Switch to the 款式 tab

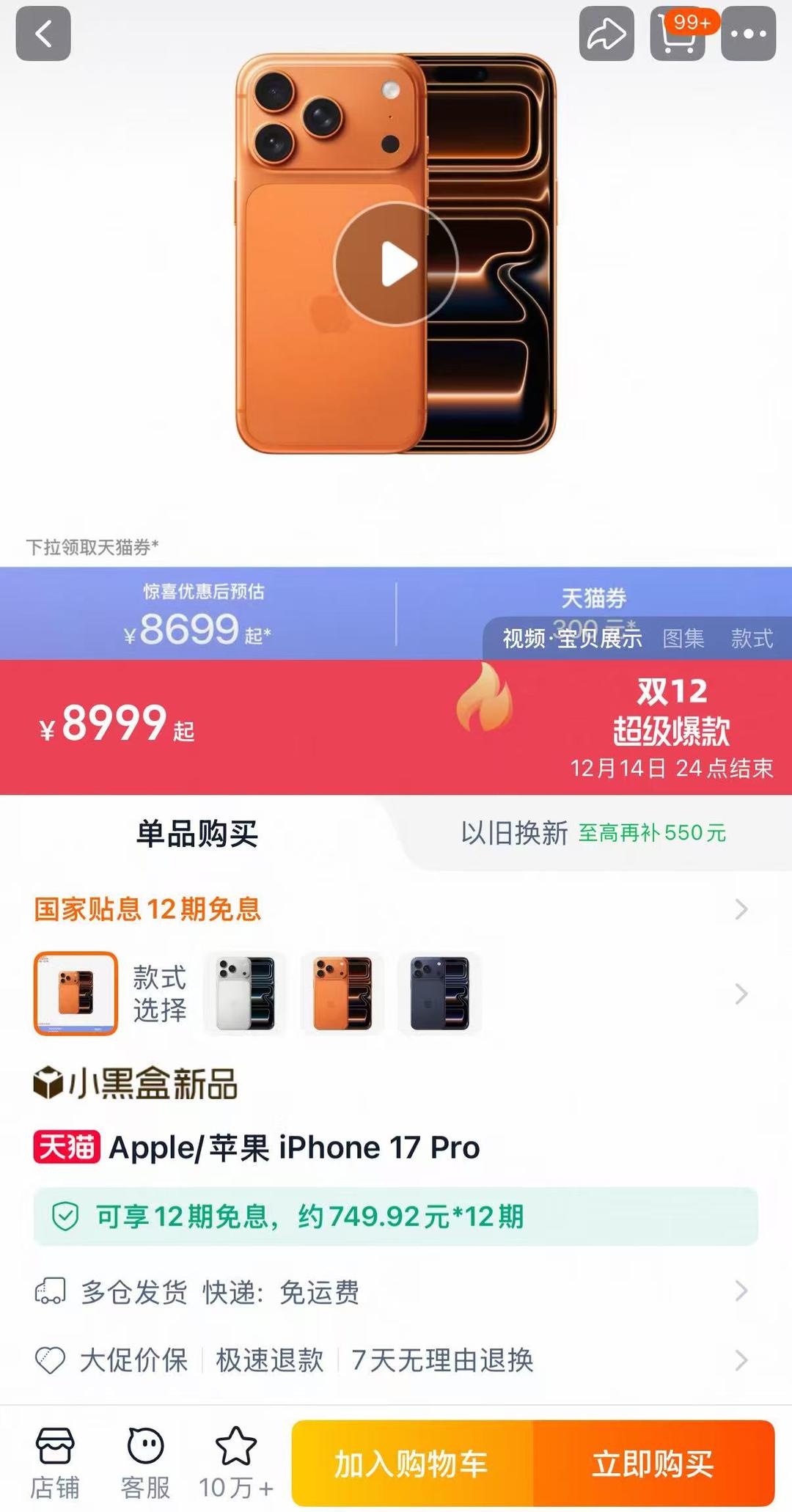752,639
